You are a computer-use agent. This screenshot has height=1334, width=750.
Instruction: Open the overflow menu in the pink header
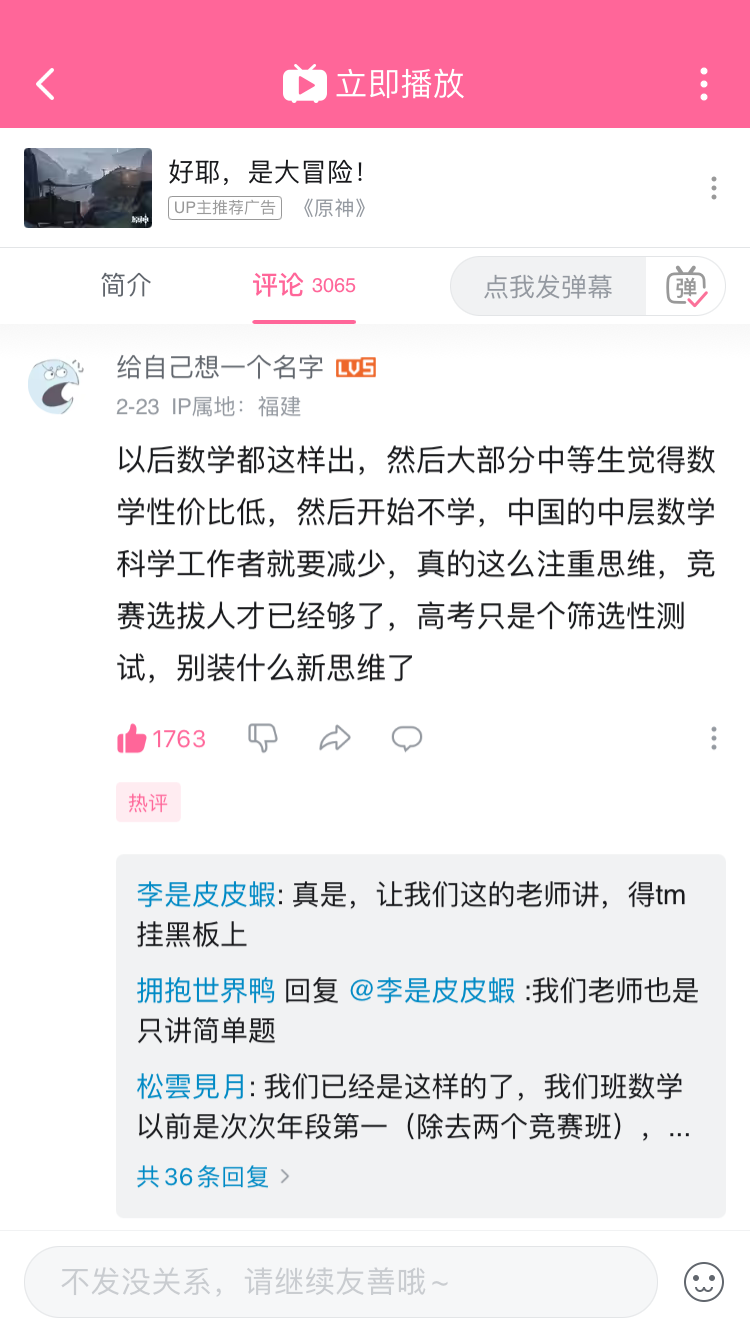coord(704,84)
